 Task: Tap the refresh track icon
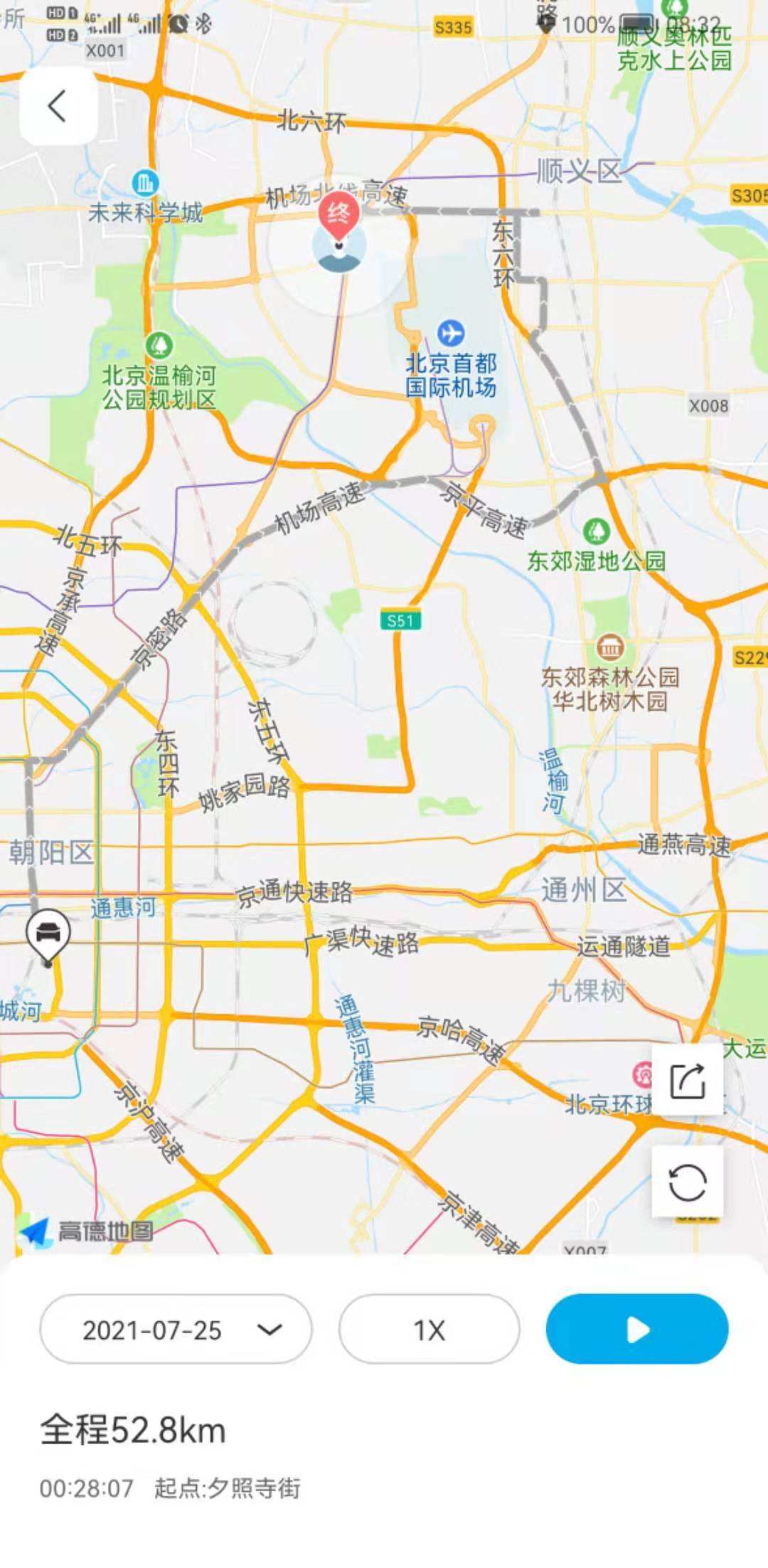[687, 1182]
